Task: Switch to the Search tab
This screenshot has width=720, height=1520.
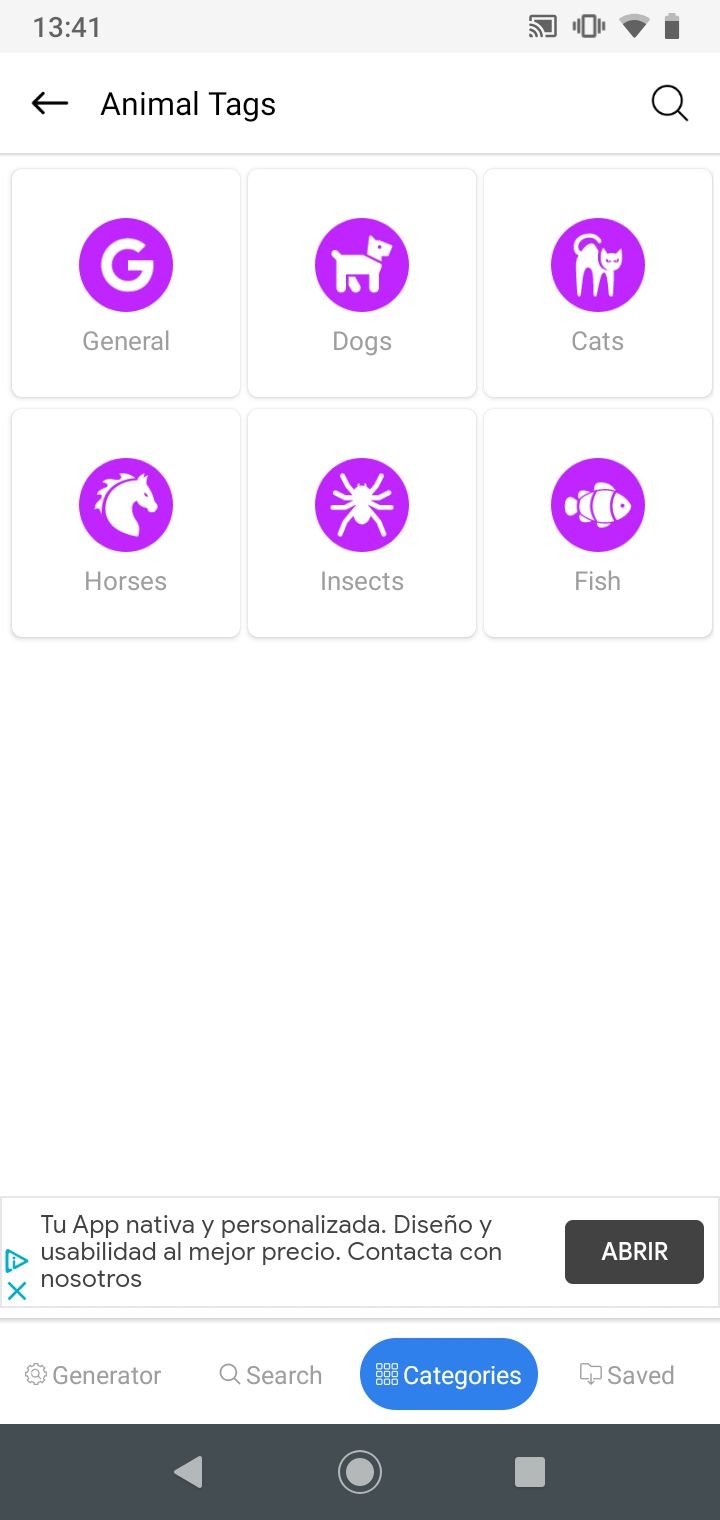Action: (x=271, y=1375)
